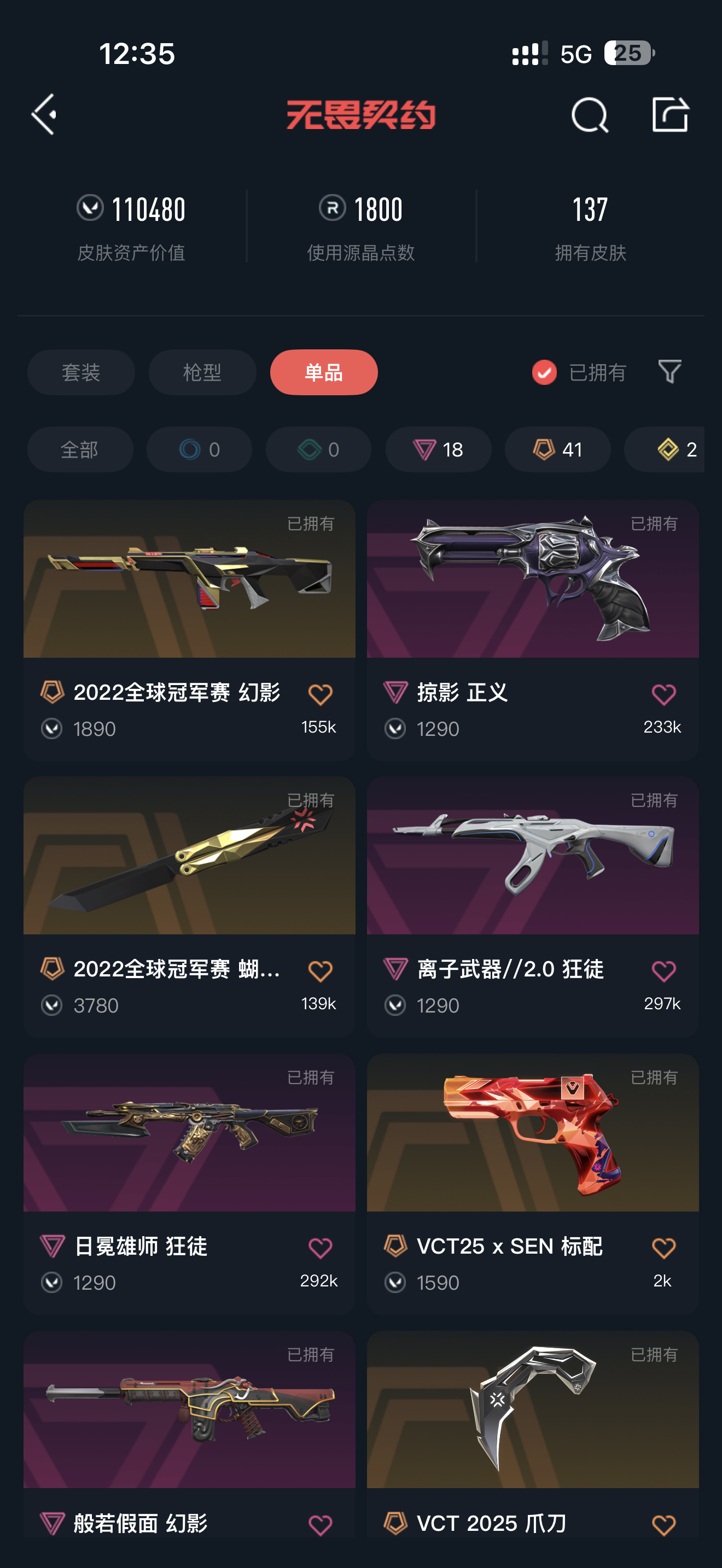Toggle the 已拥有 checkbox filter

click(x=544, y=372)
